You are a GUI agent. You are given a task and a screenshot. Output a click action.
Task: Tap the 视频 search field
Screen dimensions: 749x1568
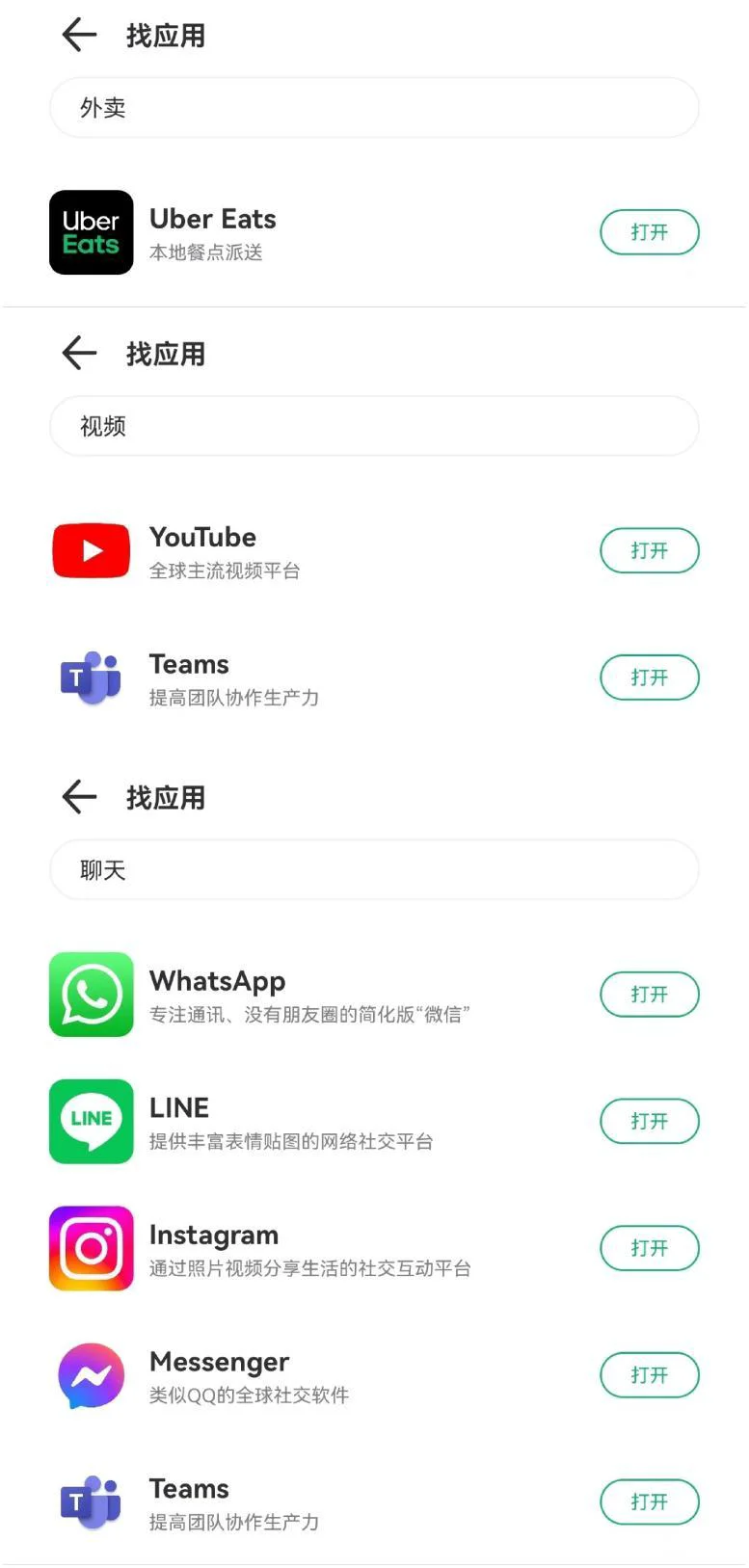pyautogui.click(x=374, y=426)
